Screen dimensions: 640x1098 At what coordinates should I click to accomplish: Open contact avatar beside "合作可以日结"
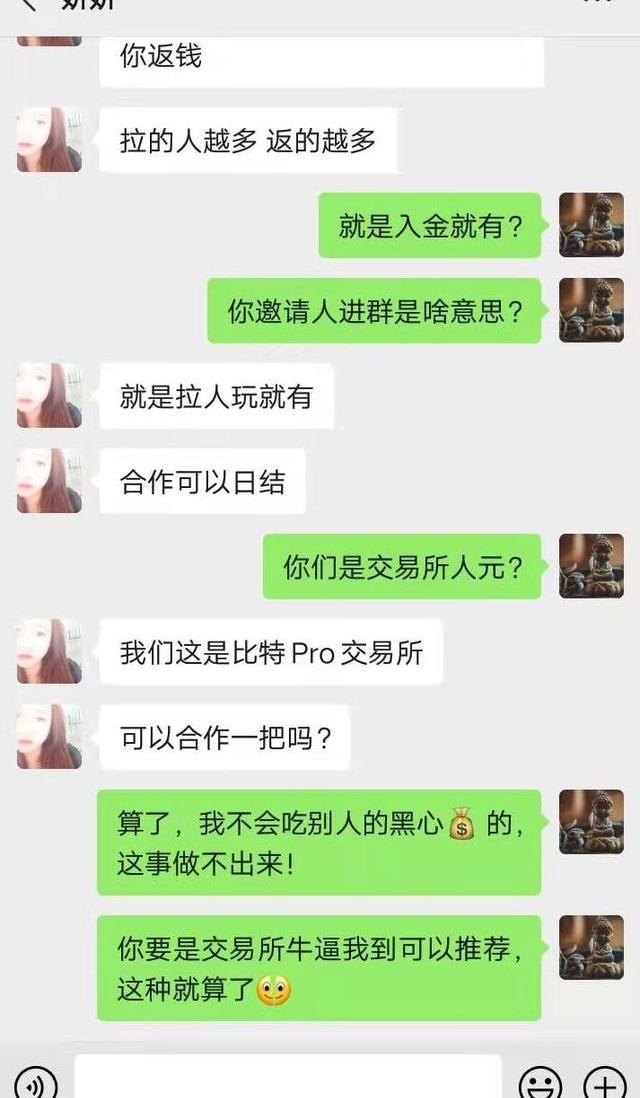pyautogui.click(x=49, y=481)
